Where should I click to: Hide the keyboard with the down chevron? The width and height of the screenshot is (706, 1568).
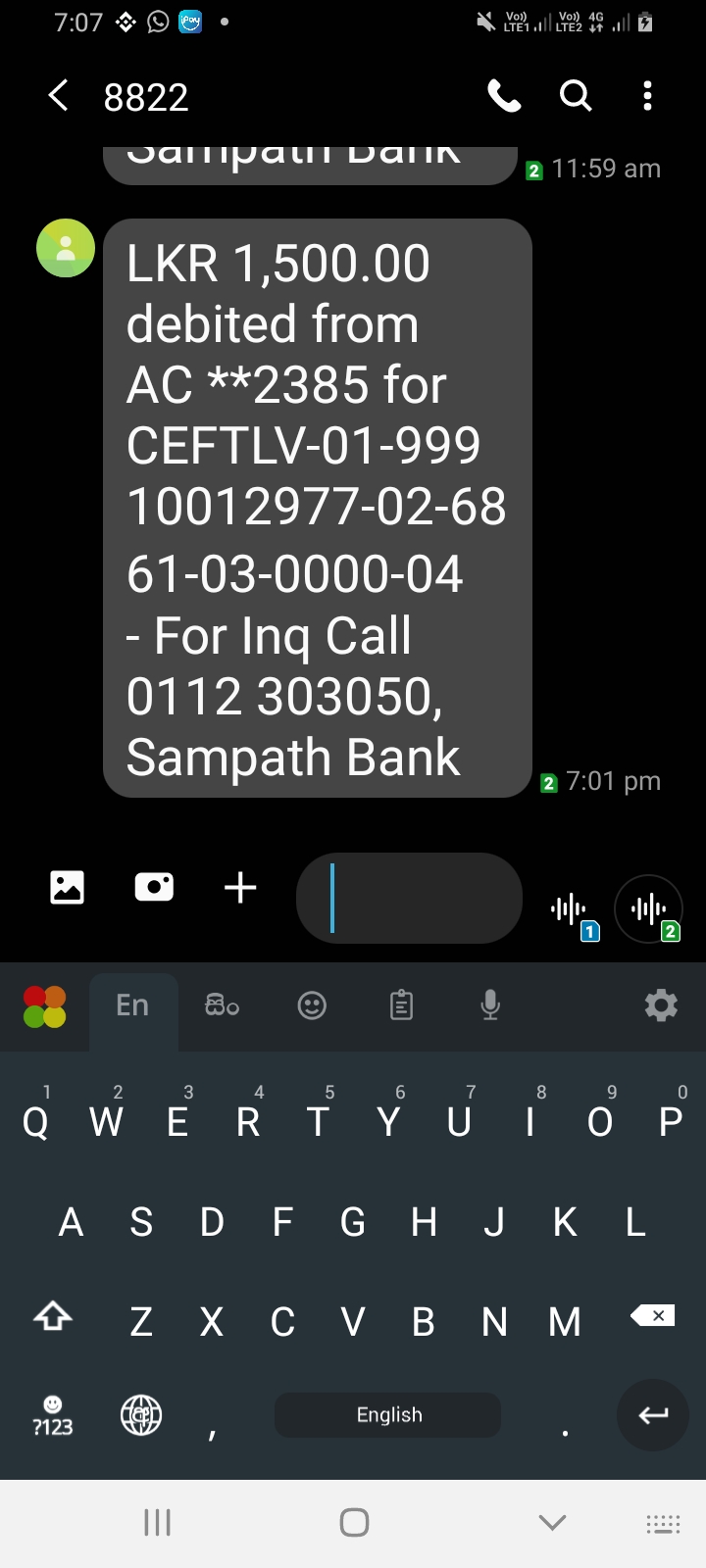pyautogui.click(x=553, y=1522)
